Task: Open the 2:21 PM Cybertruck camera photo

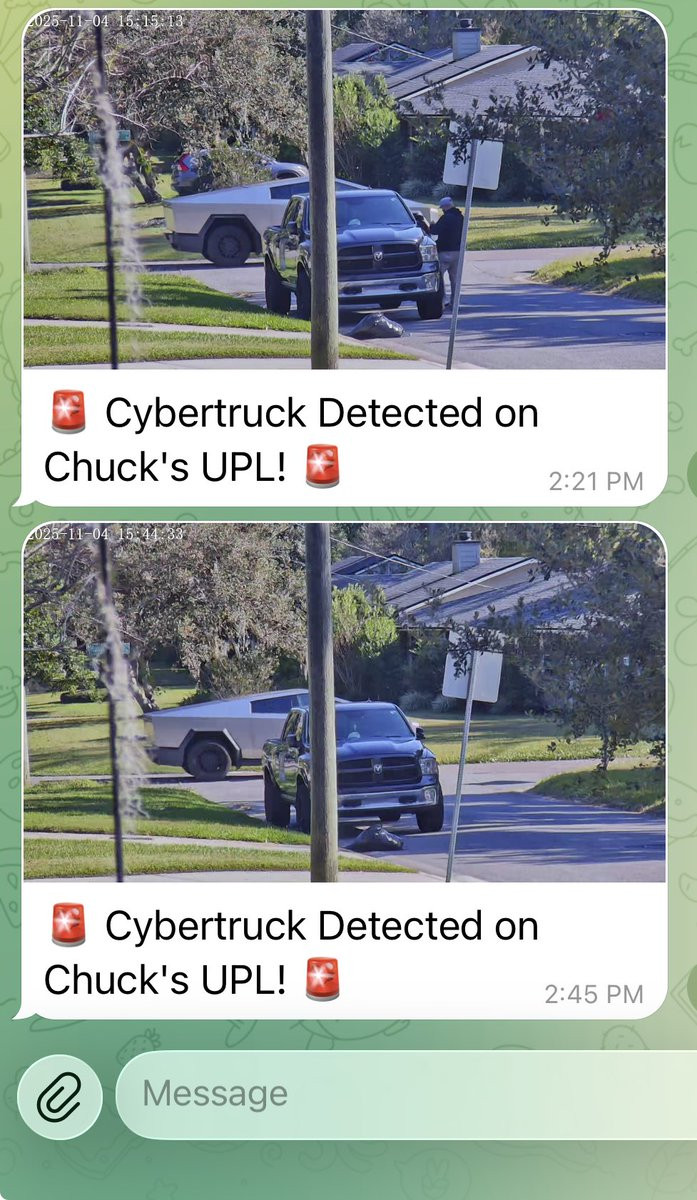Action: [x=344, y=190]
